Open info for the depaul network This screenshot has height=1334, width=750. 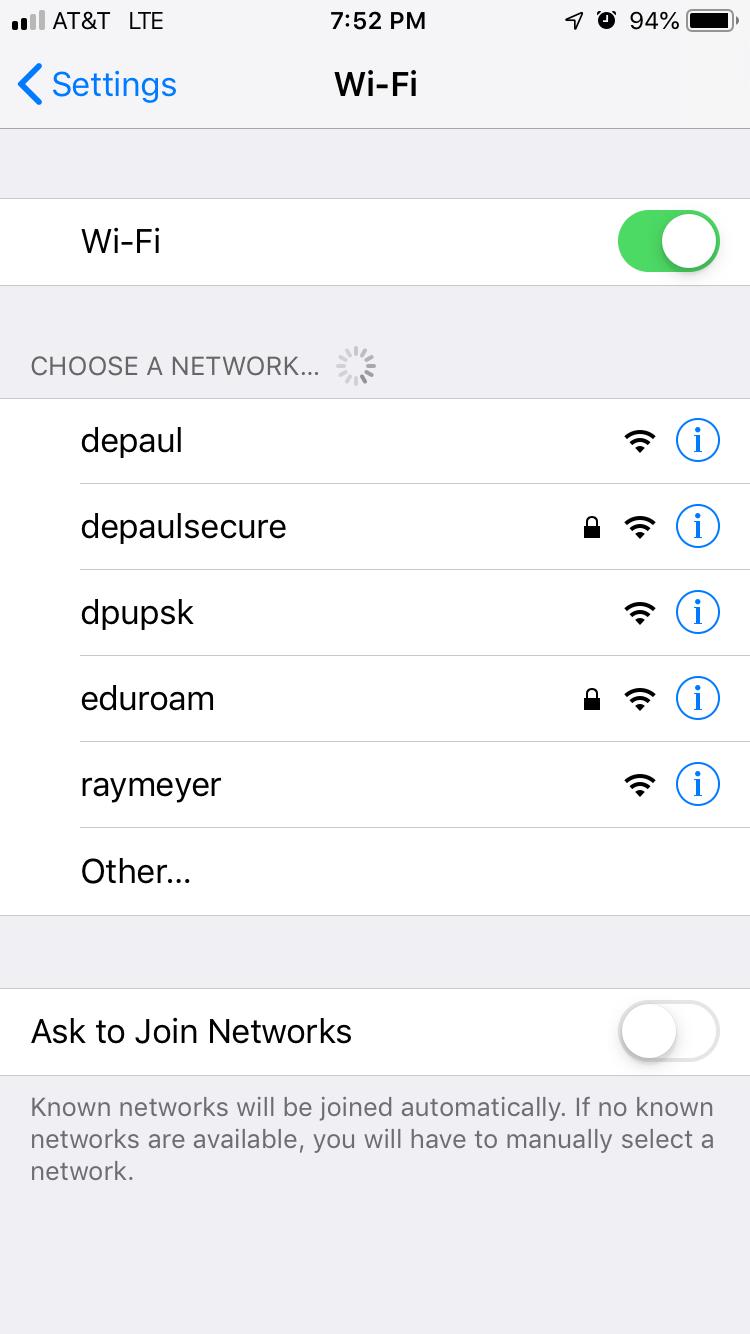[698, 440]
